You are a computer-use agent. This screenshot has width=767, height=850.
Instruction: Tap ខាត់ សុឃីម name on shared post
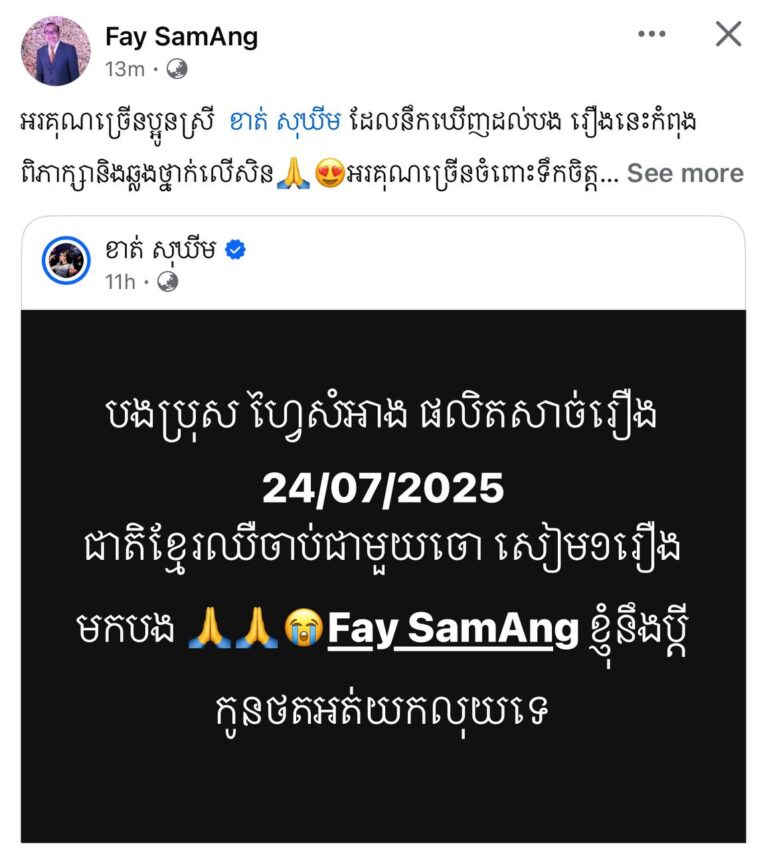point(160,250)
